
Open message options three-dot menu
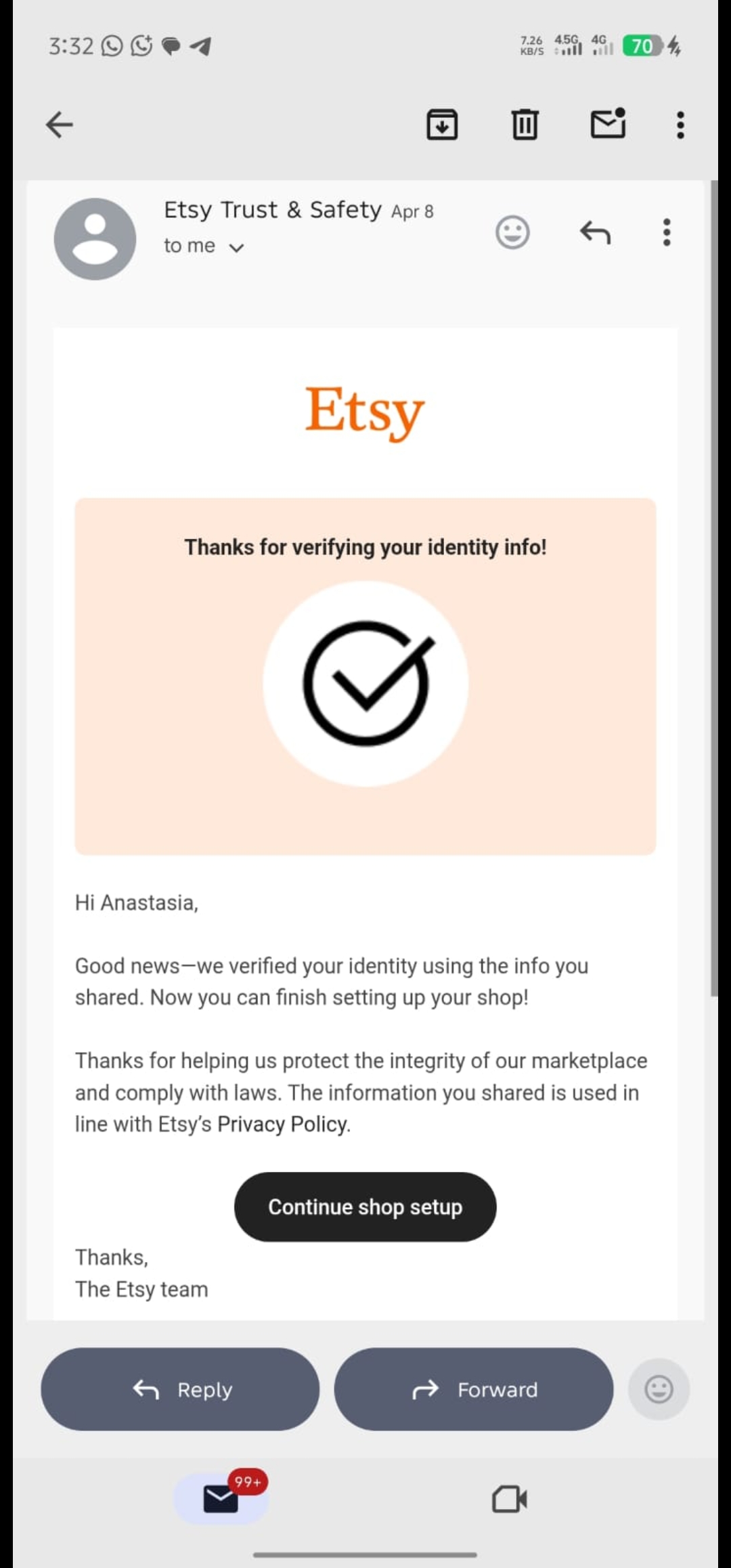click(x=667, y=232)
